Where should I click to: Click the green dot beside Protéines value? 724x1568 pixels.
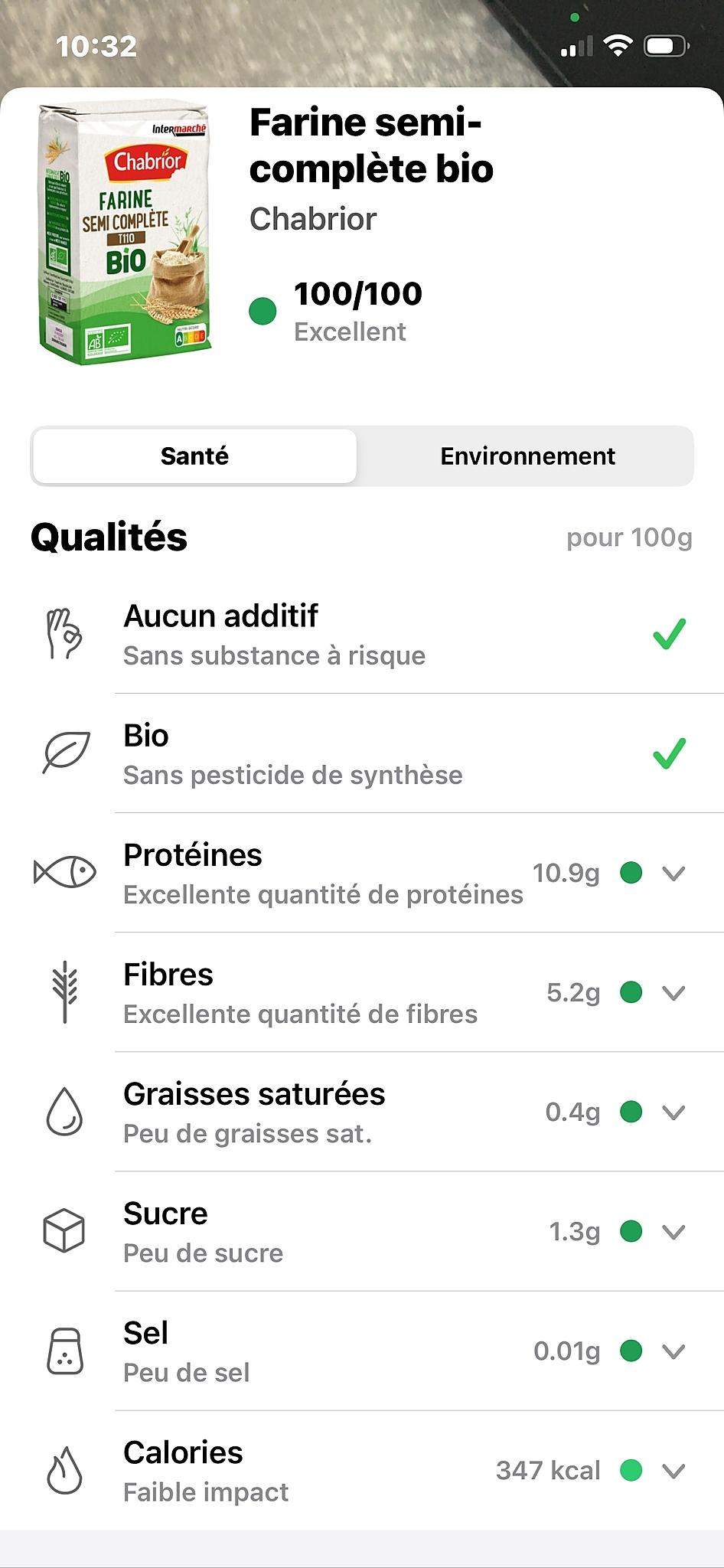point(631,873)
